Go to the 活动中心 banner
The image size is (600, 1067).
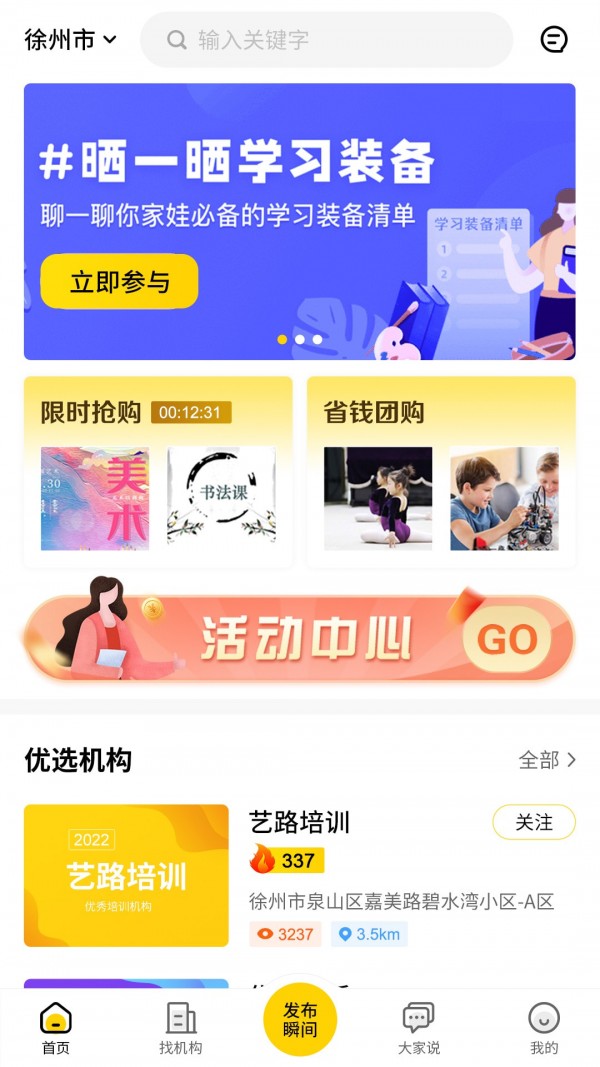point(300,639)
